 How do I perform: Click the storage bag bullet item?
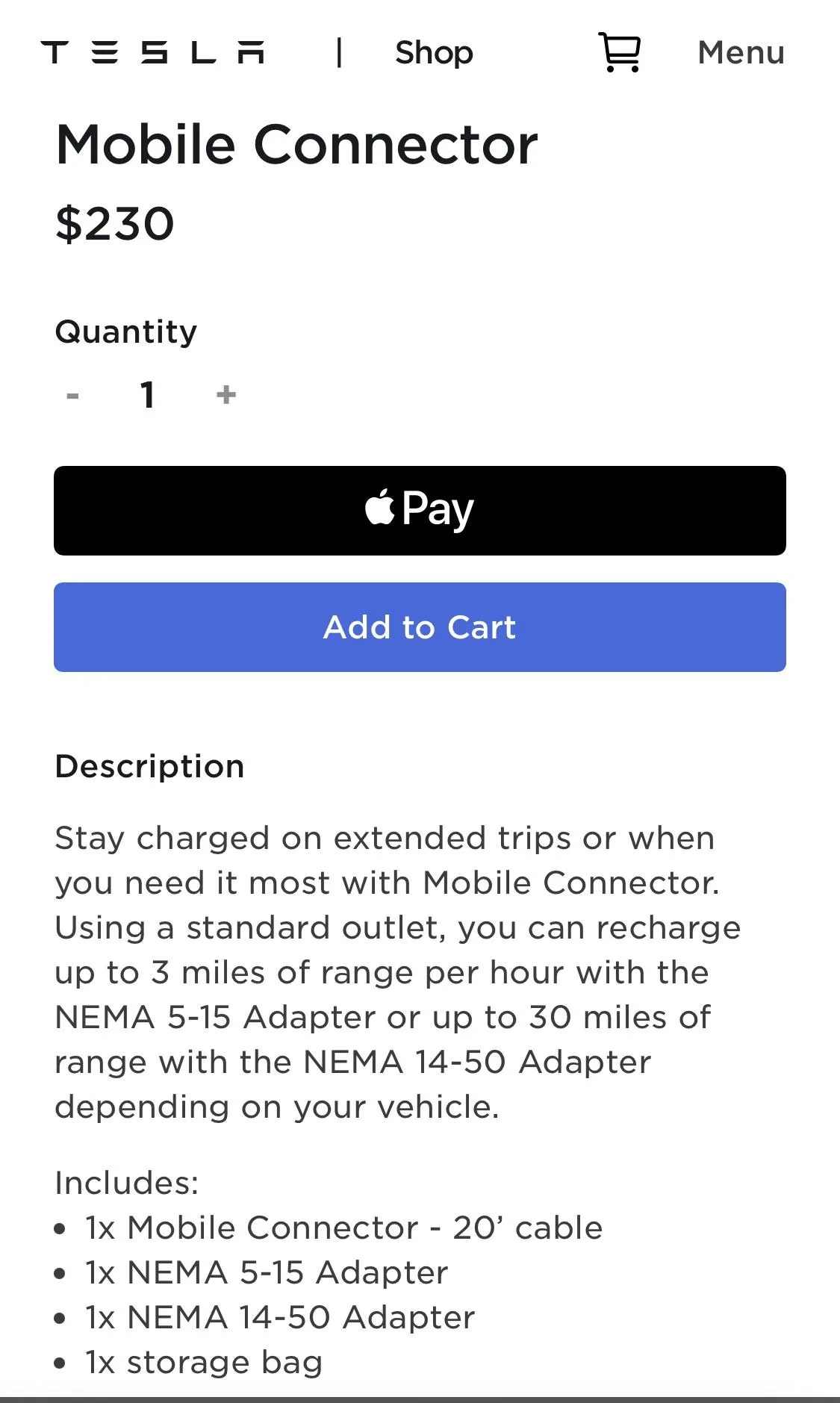click(202, 1362)
